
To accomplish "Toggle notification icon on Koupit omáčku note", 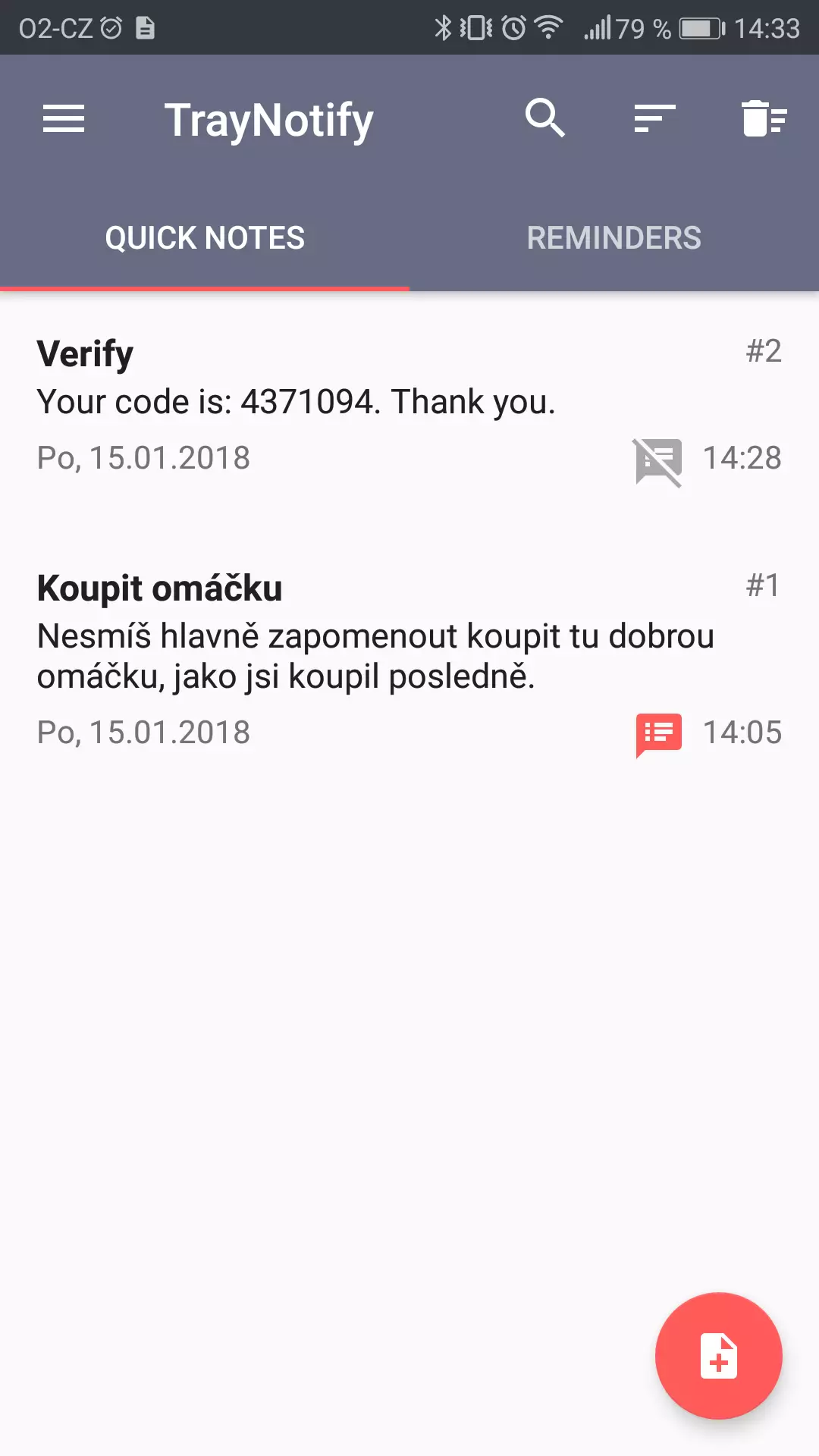I will click(x=658, y=735).
